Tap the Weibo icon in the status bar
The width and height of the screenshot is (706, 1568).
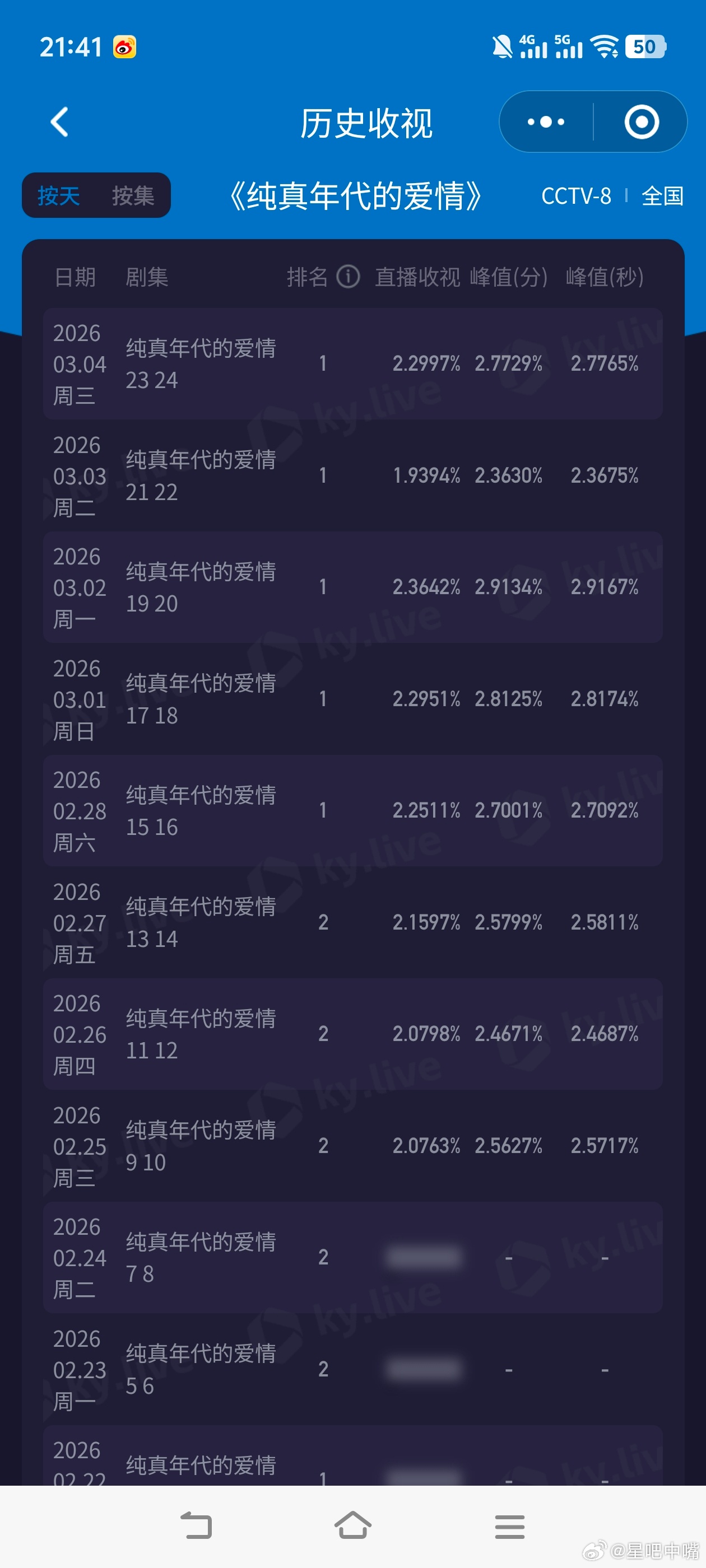[124, 47]
